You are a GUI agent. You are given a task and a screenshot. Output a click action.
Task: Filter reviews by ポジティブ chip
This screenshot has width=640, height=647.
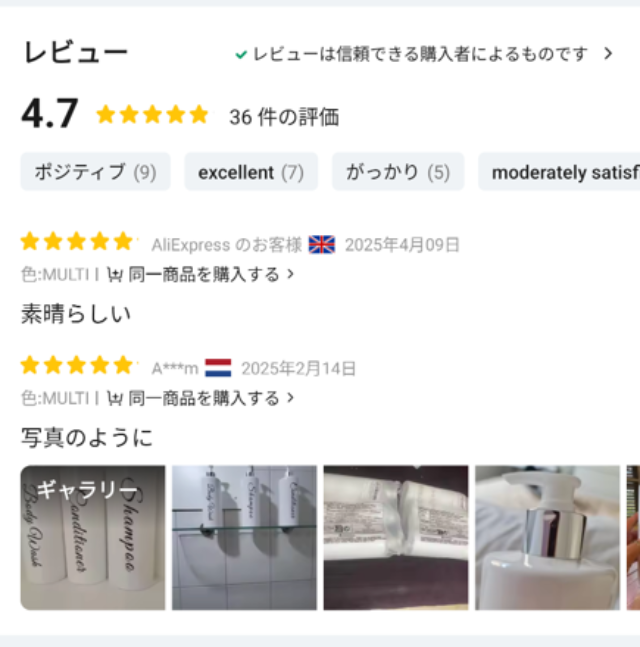click(x=95, y=172)
